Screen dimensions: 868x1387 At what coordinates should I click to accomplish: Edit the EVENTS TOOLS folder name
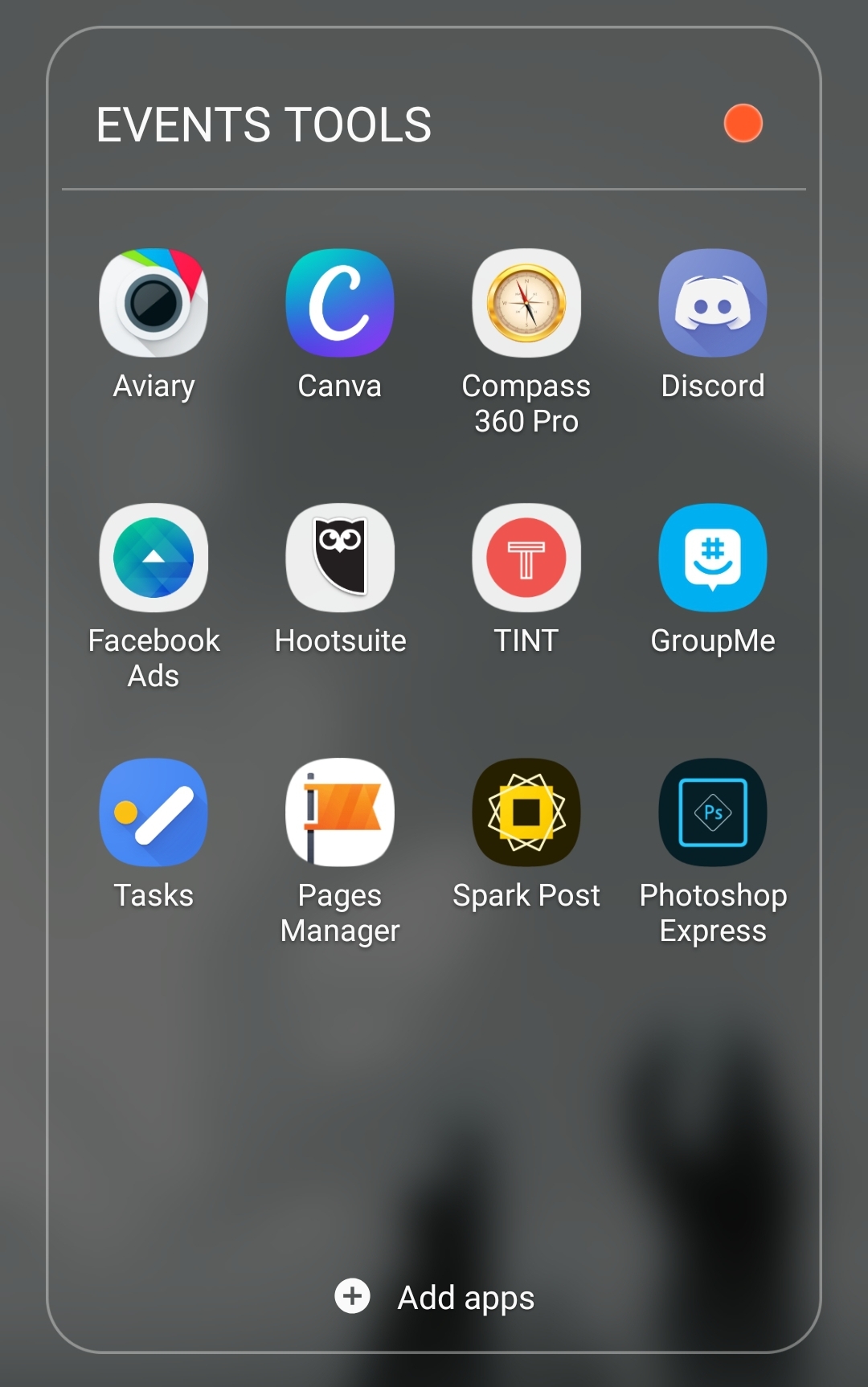(x=264, y=125)
